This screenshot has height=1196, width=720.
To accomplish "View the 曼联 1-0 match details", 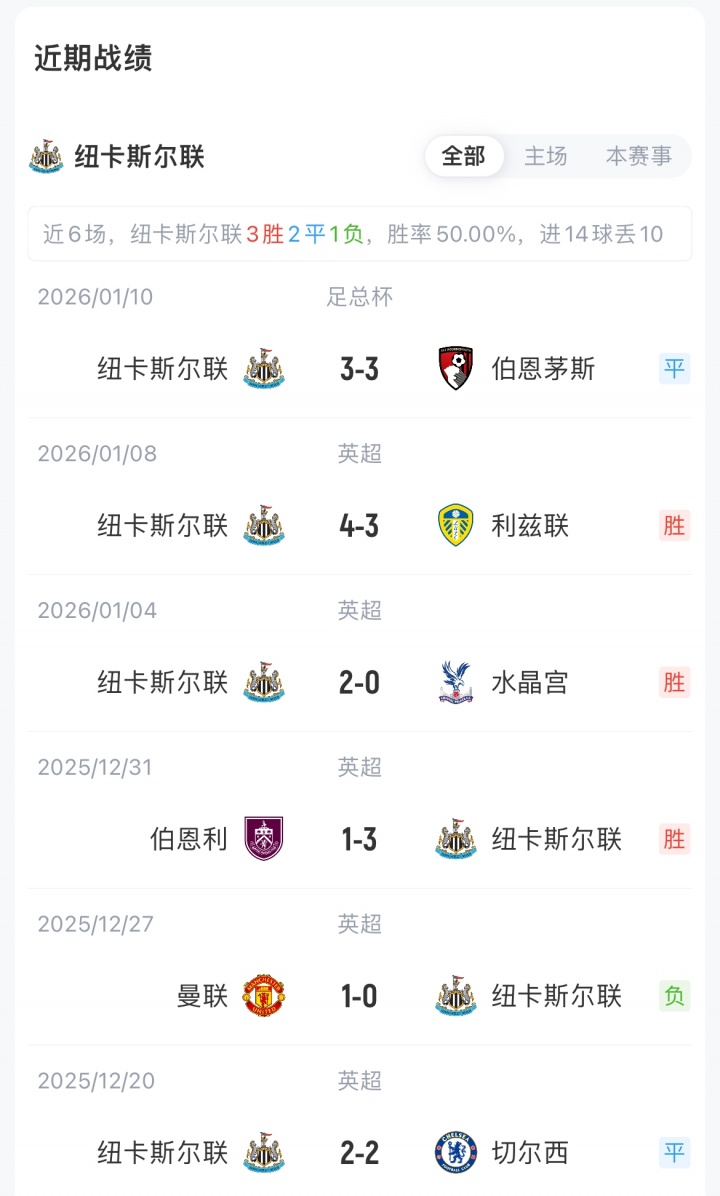I will tap(359, 997).
